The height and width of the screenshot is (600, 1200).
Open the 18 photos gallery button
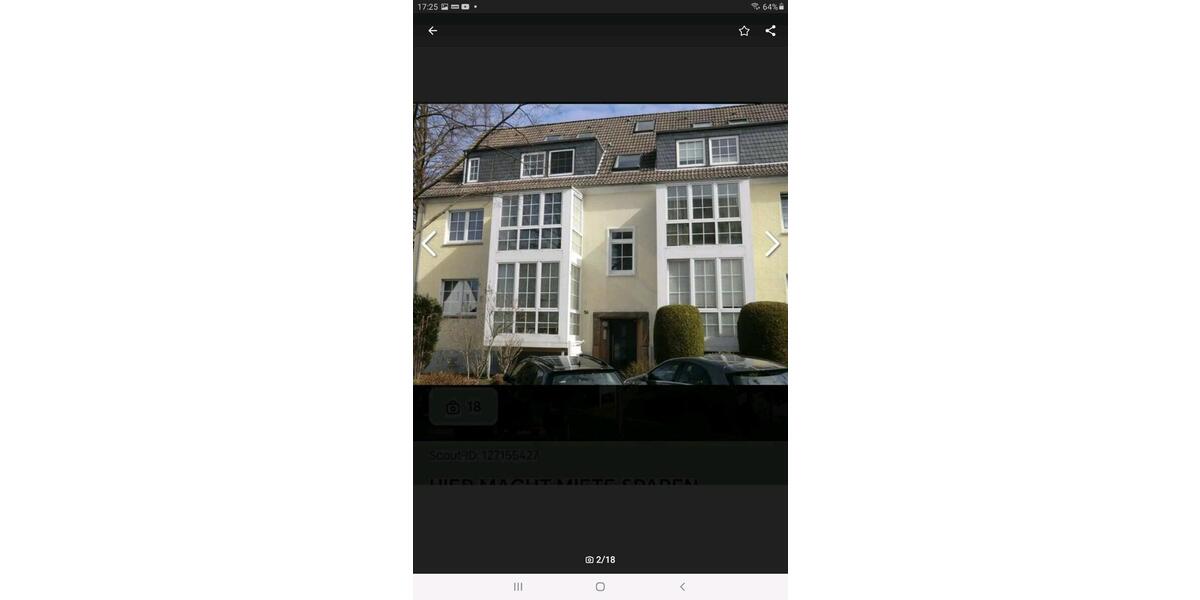[463, 407]
